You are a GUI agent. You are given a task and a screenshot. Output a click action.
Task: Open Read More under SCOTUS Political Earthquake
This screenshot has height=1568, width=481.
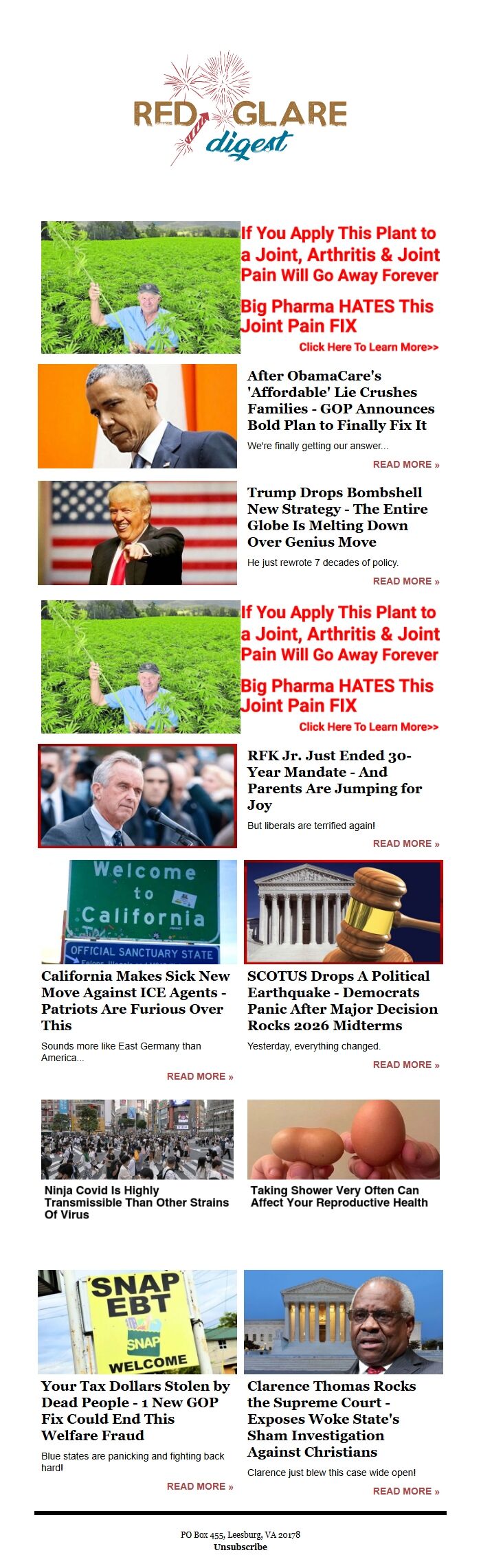click(405, 1065)
